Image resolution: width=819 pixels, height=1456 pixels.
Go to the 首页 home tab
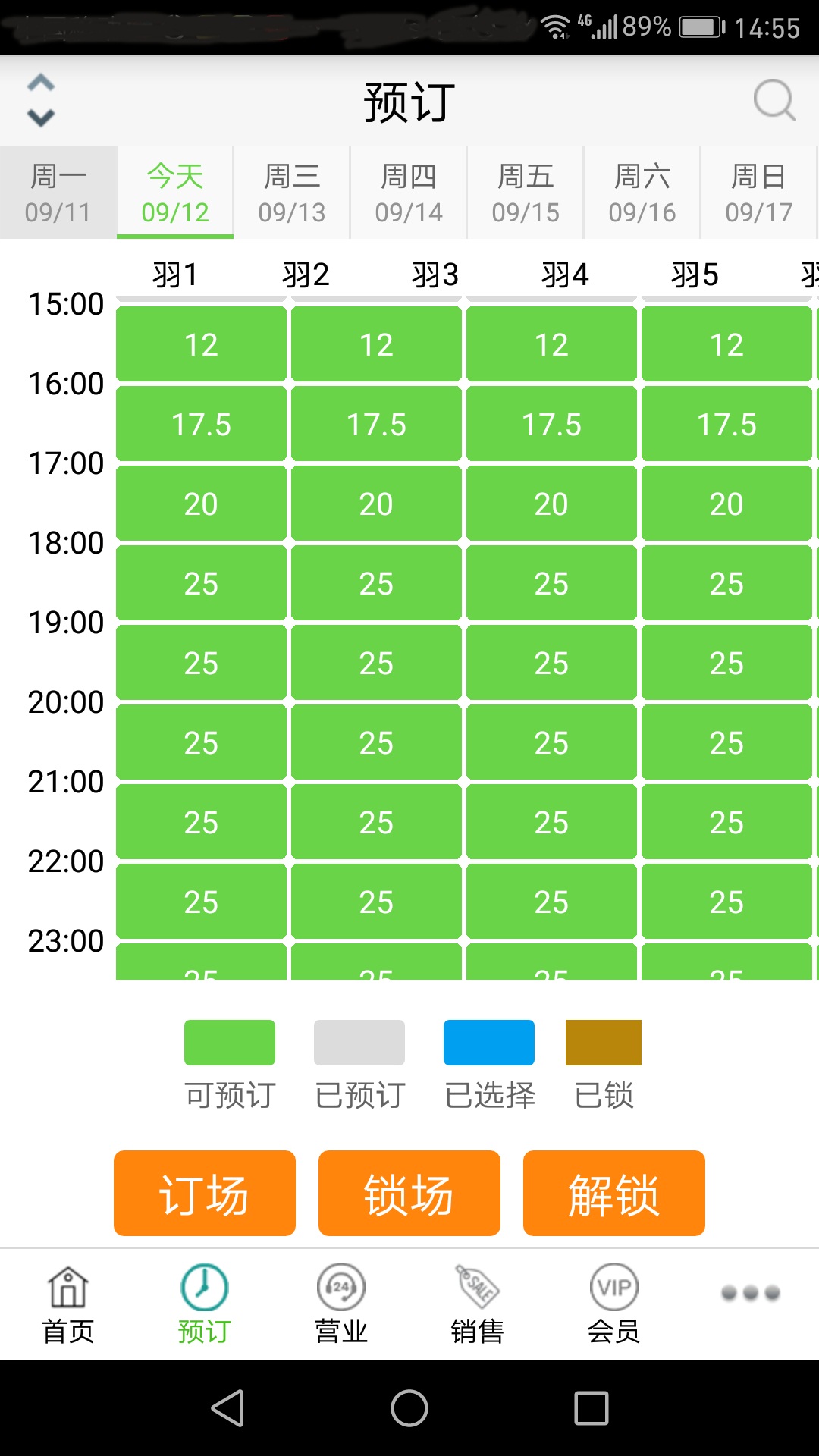68,1304
